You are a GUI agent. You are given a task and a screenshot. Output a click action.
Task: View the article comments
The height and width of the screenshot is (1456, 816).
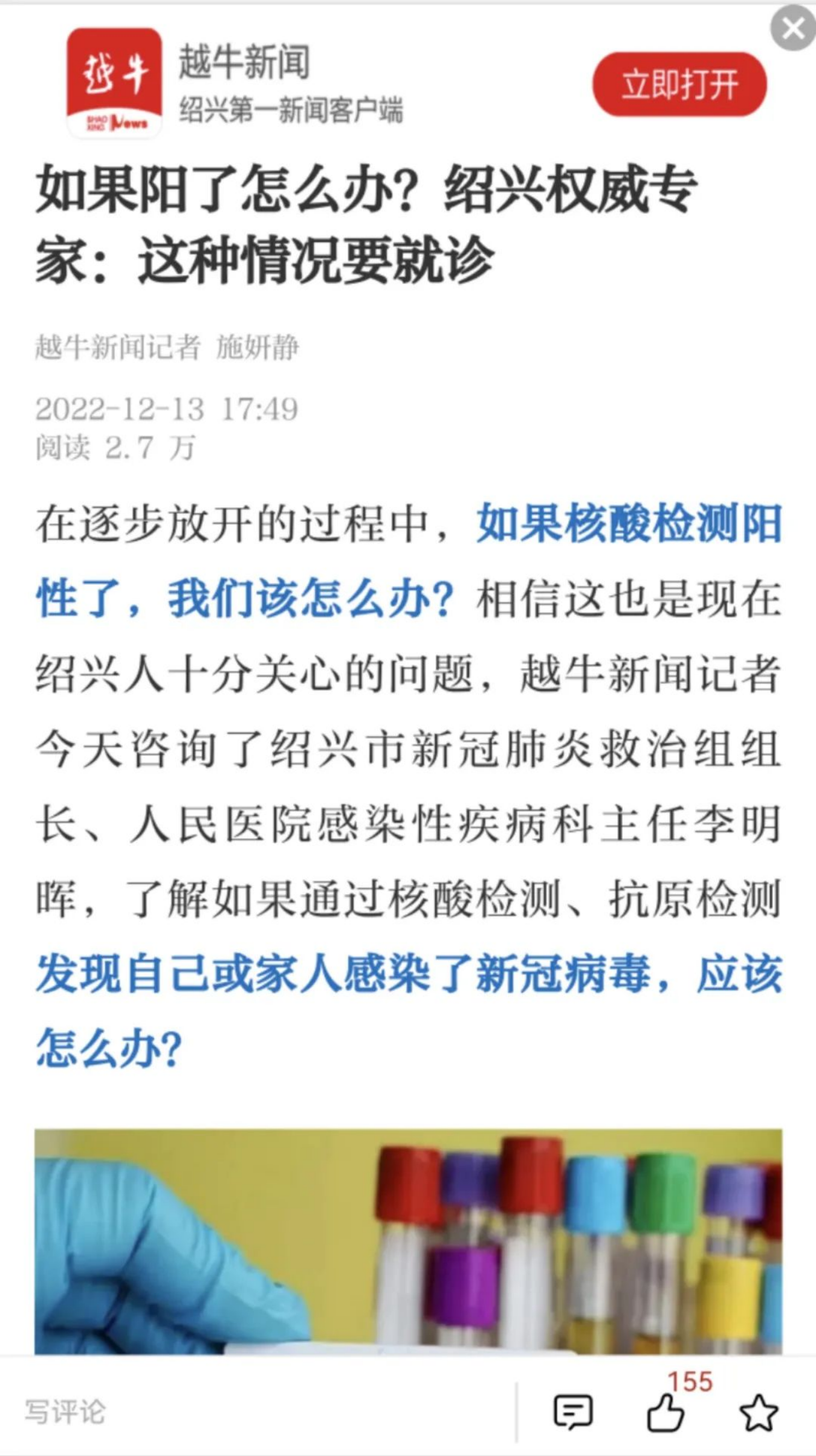(572, 1413)
